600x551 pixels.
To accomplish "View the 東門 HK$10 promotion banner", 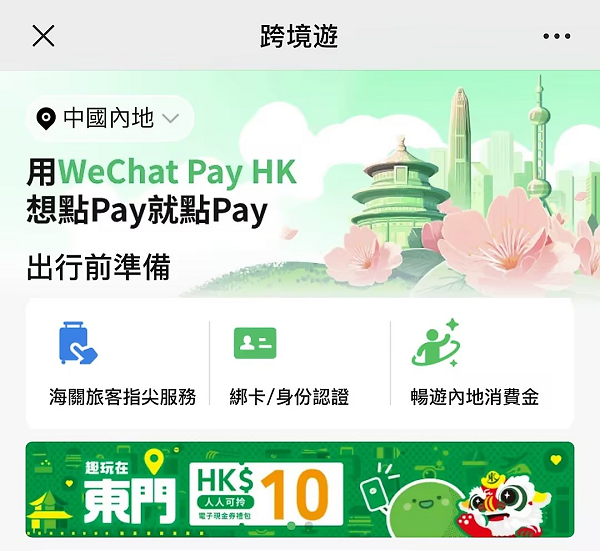I will coord(300,490).
